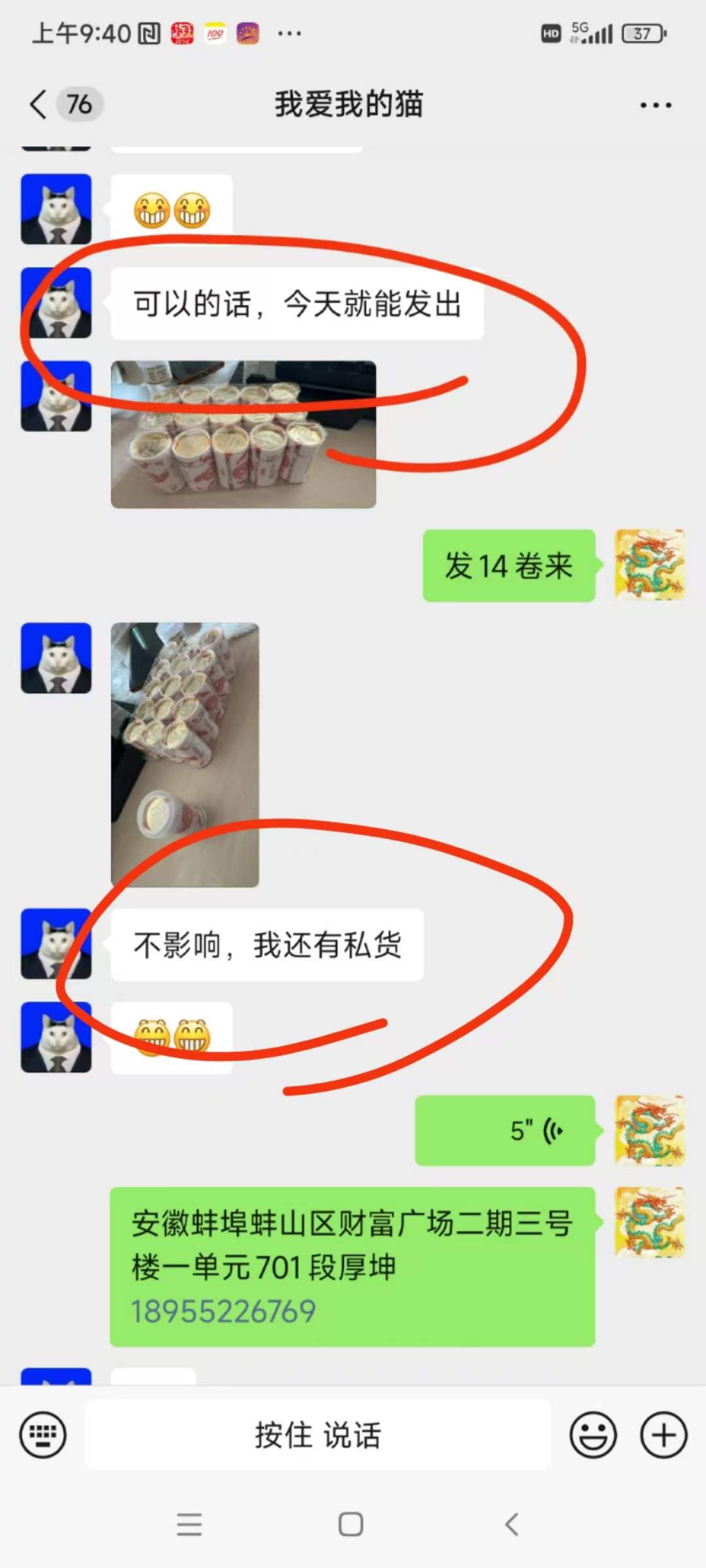Image resolution: width=706 pixels, height=1568 pixels.
Task: Open the chat options overflow menu
Action: (655, 105)
